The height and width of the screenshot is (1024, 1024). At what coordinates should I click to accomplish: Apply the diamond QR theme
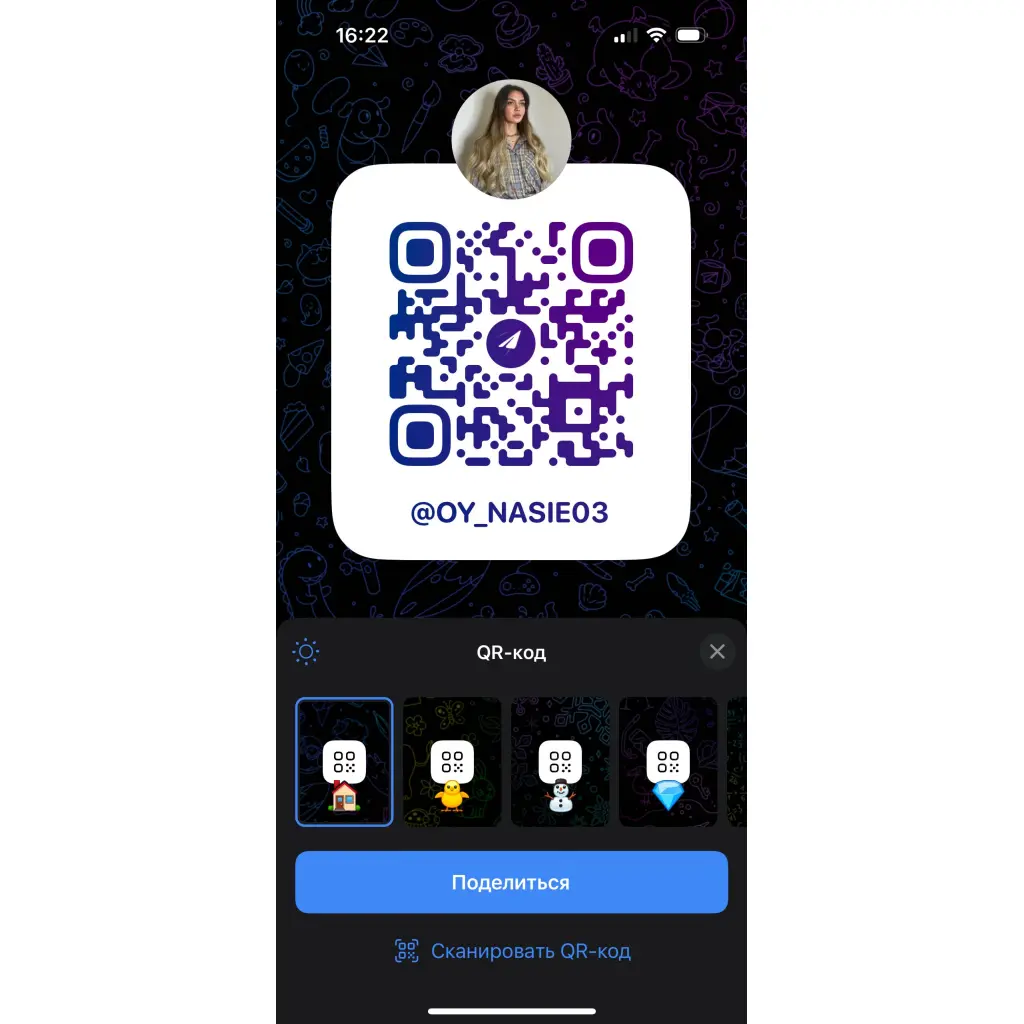click(x=668, y=762)
